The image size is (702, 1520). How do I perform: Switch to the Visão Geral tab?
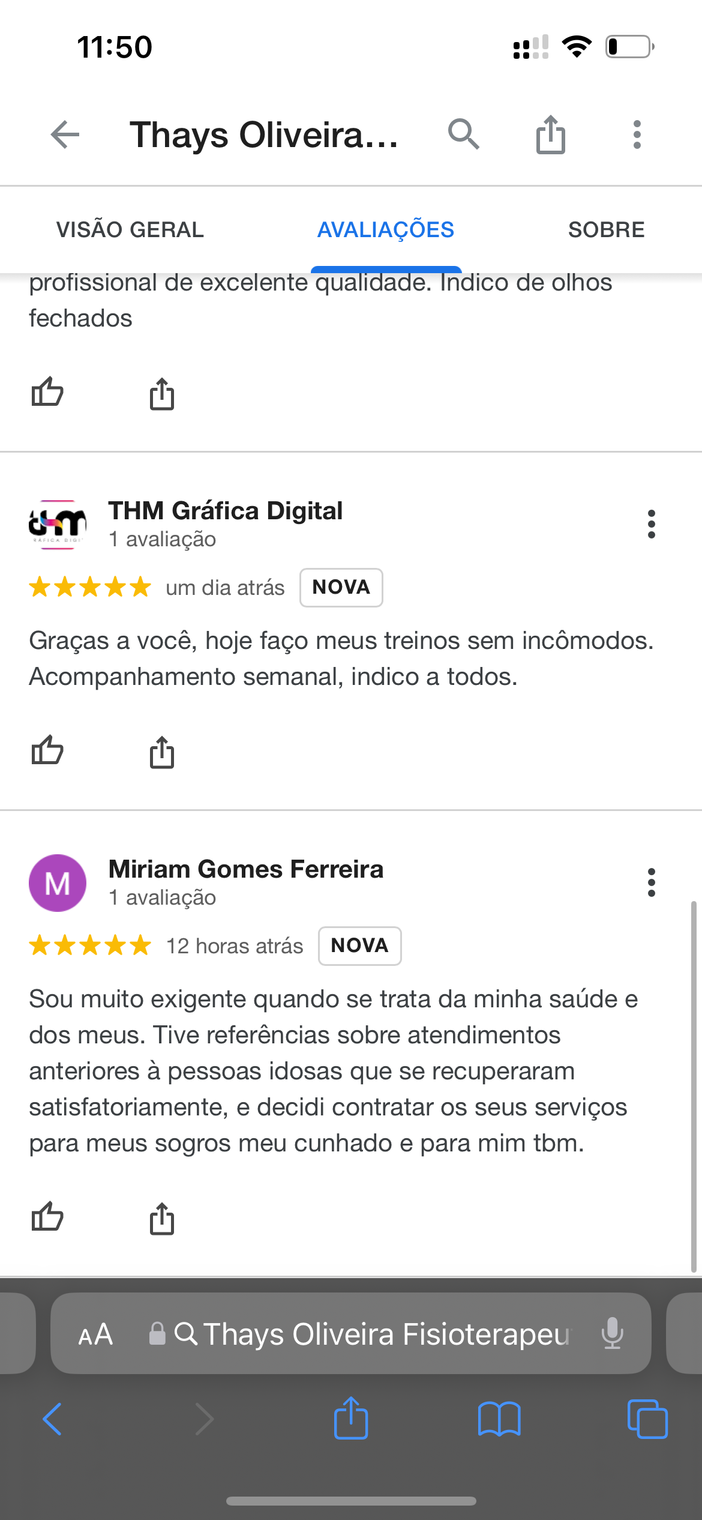(130, 229)
